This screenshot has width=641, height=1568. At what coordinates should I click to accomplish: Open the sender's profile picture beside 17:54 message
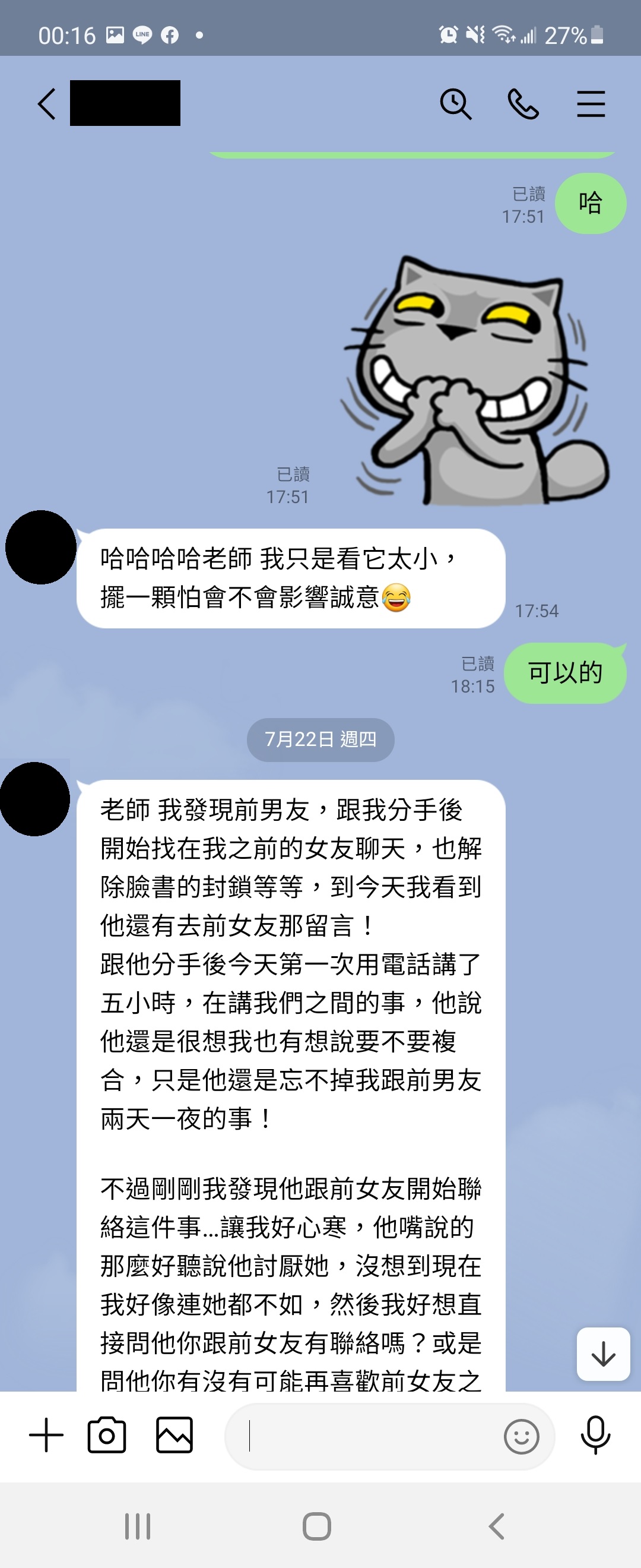tap(41, 547)
